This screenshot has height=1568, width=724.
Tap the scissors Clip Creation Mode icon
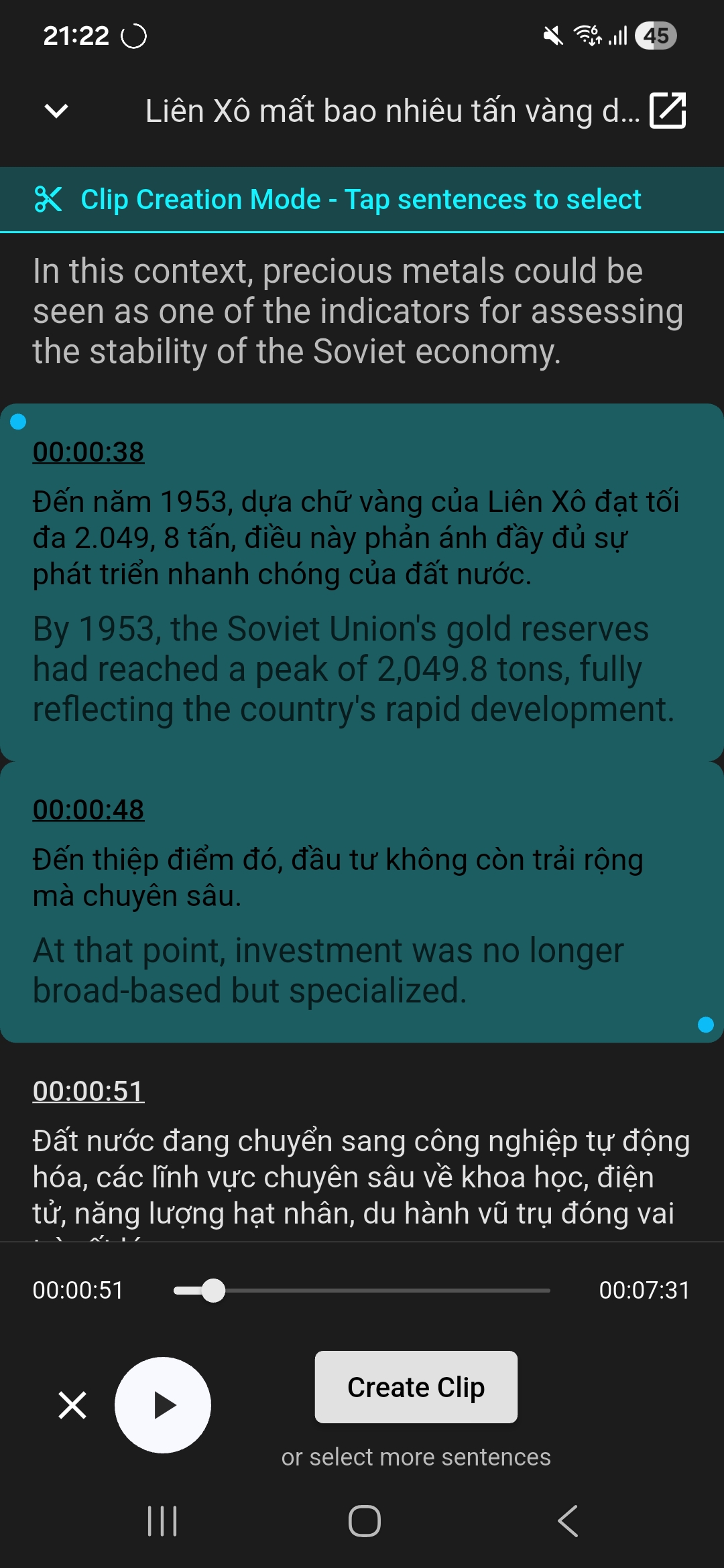pyautogui.click(x=48, y=199)
